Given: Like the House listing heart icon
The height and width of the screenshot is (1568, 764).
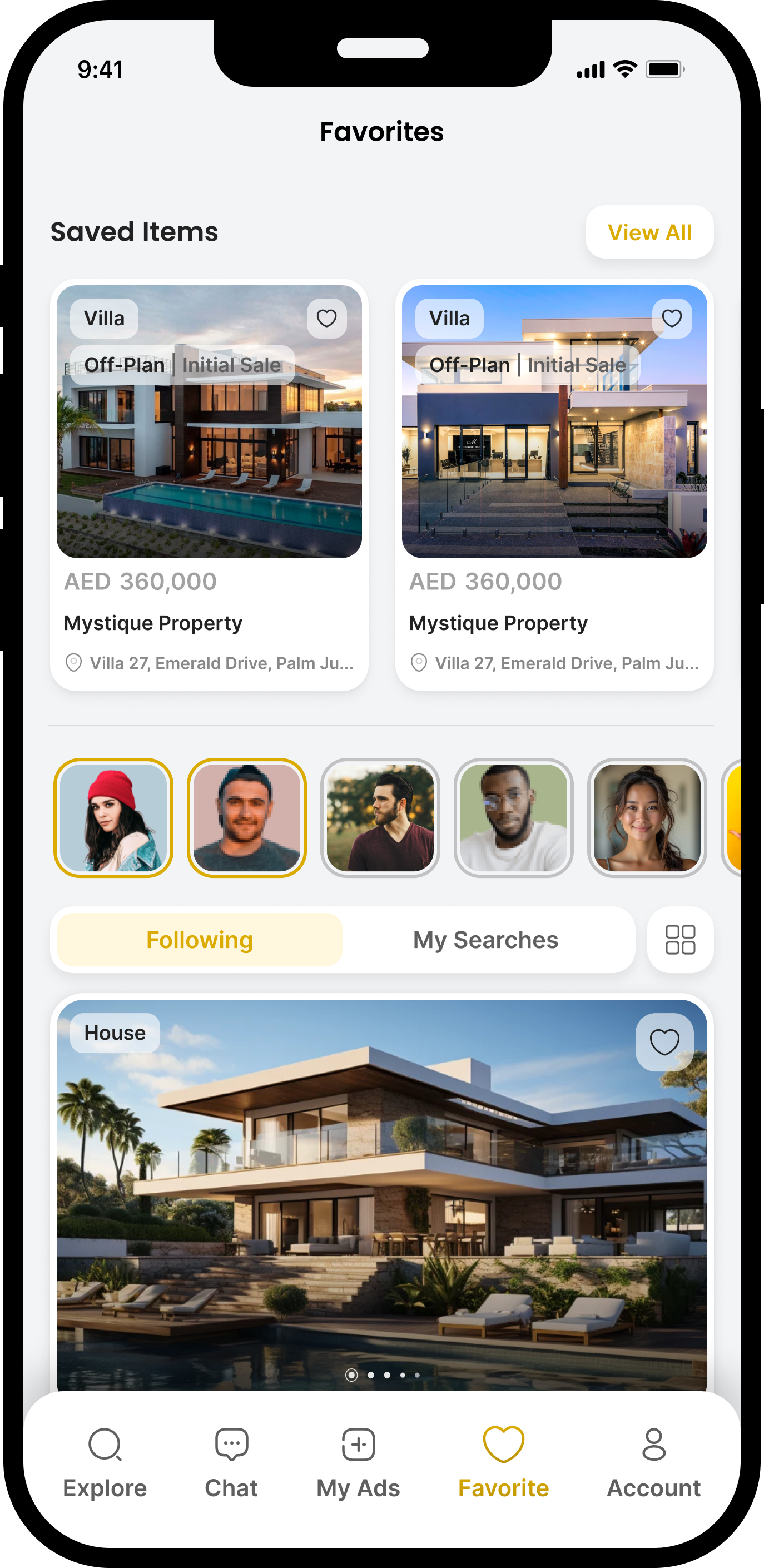Looking at the screenshot, I should 664,1041.
